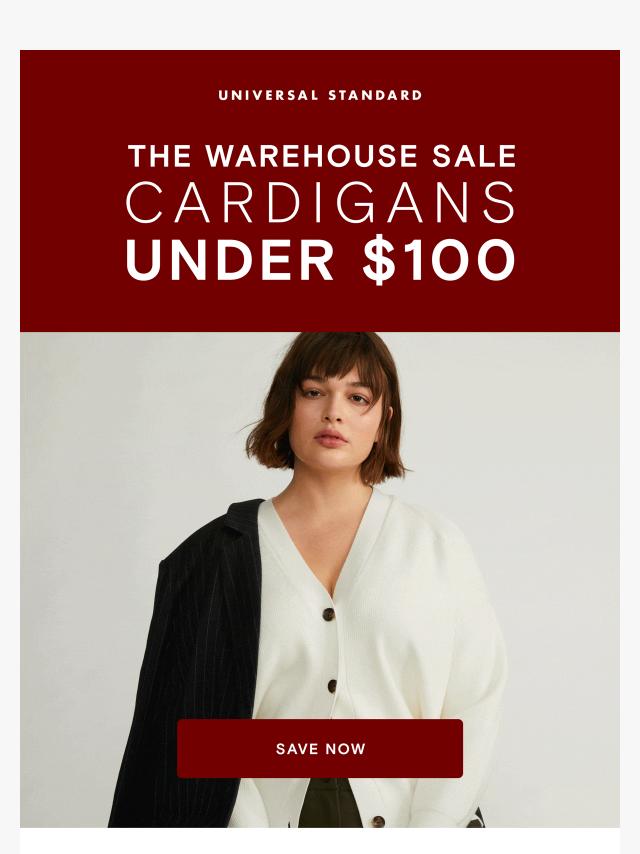Image resolution: width=640 pixels, height=854 pixels.
Task: Tap the Save Now button
Action: [x=320, y=748]
